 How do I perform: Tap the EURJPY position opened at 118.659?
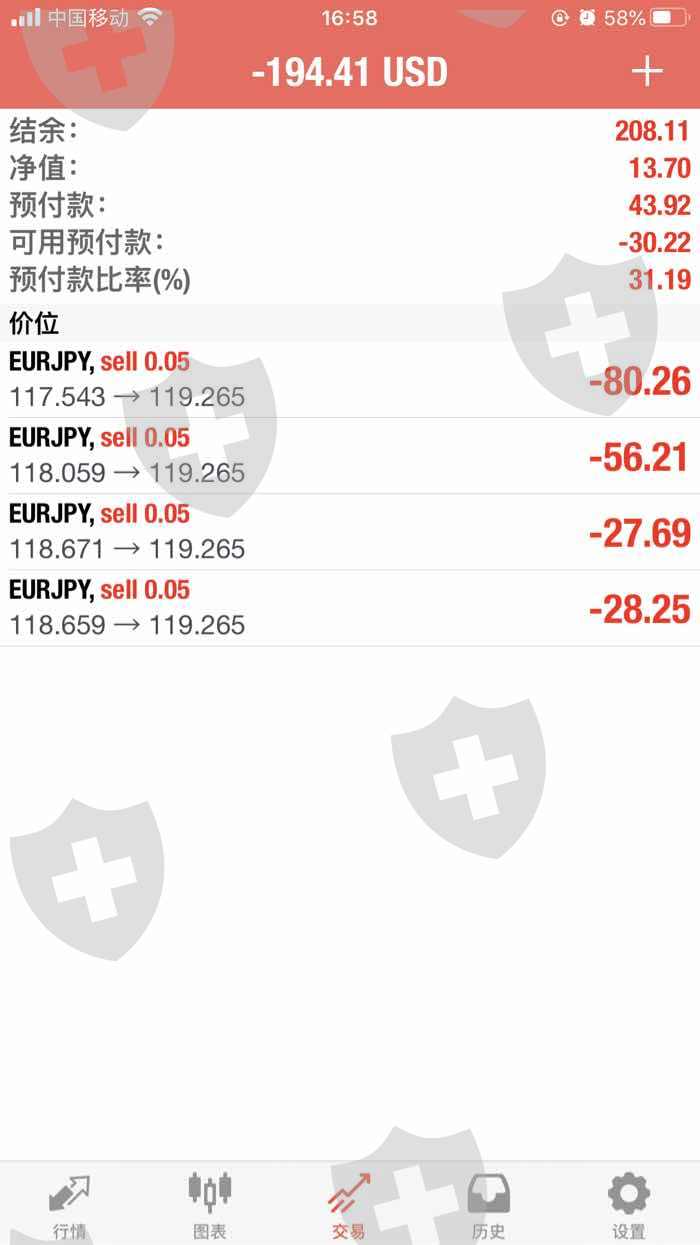(350, 608)
